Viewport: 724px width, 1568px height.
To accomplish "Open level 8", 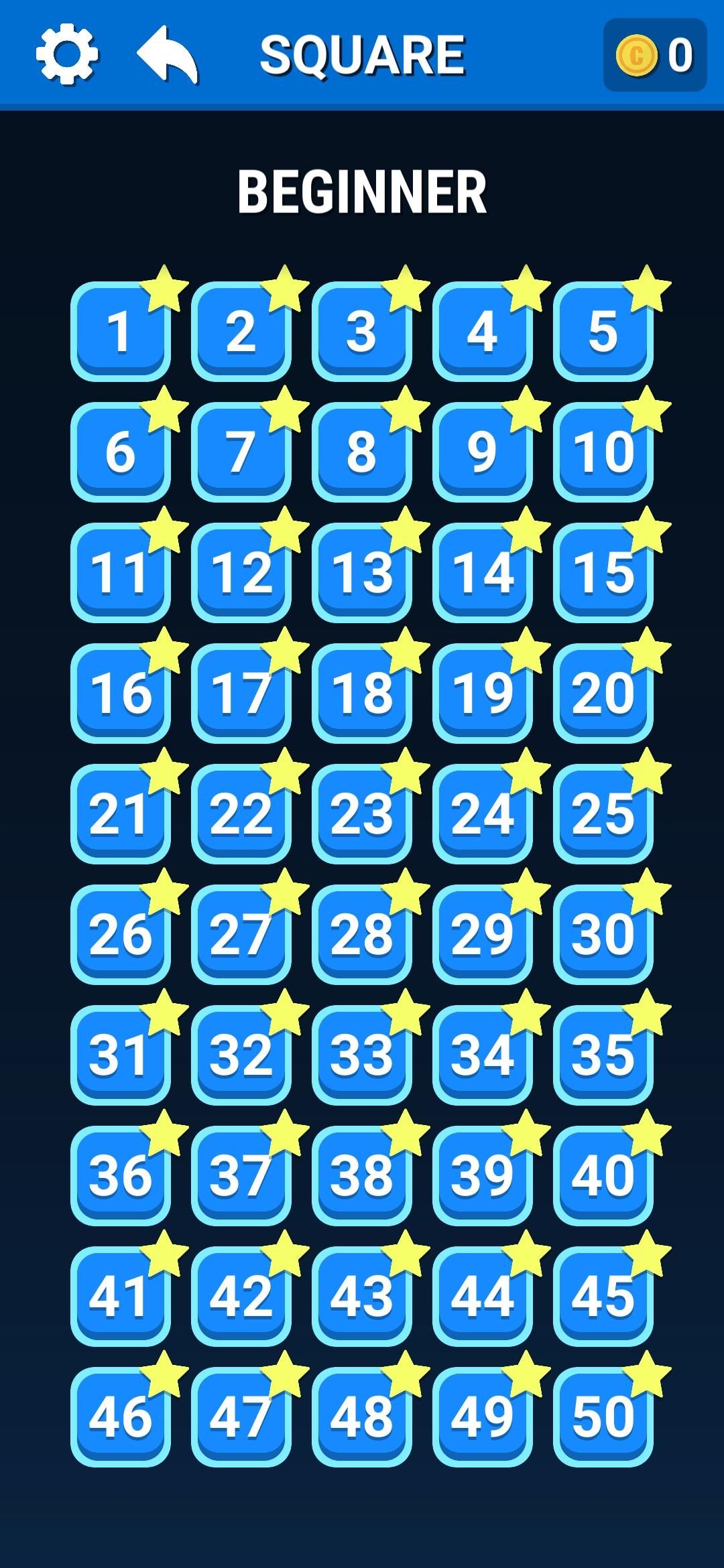I will [362, 452].
